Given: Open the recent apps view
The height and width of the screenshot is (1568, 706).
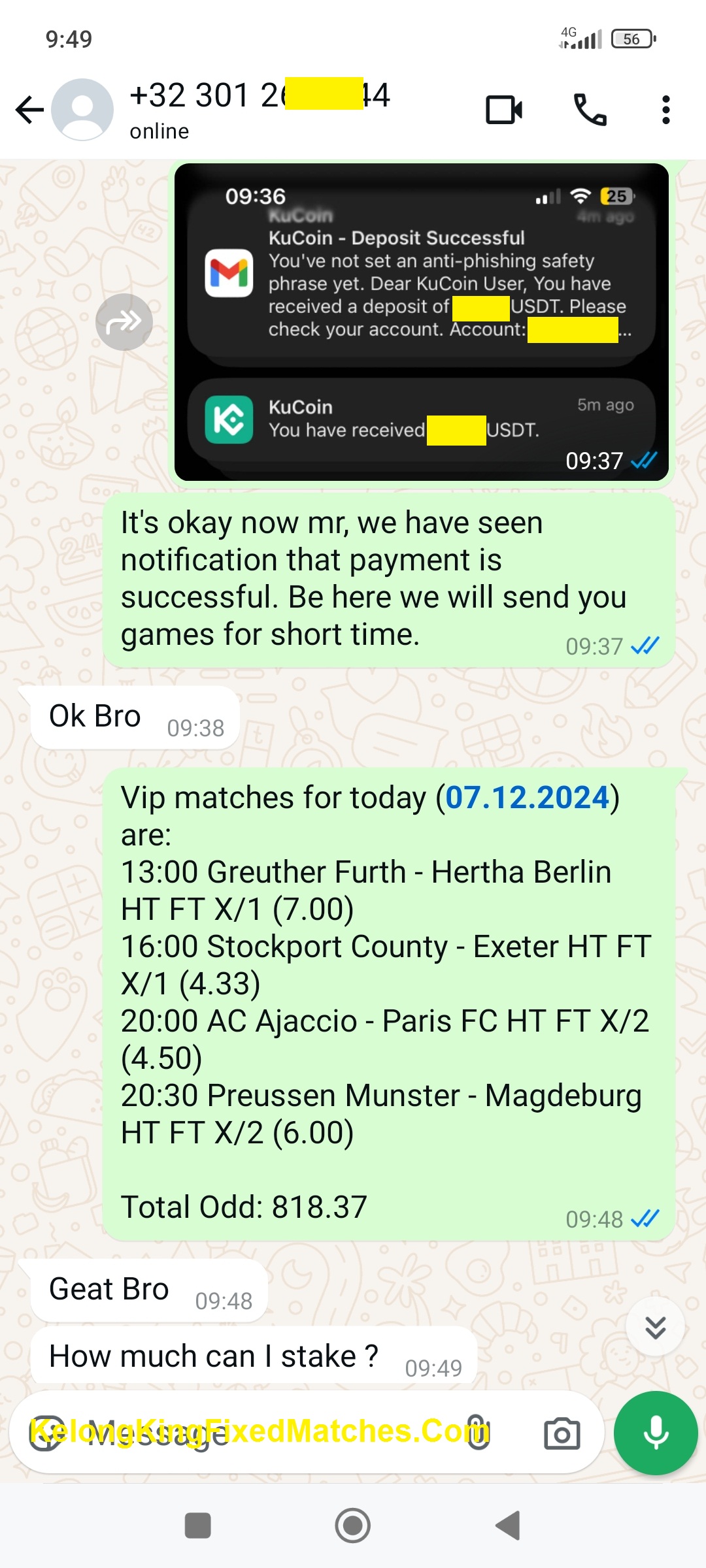Looking at the screenshot, I should click(x=198, y=1526).
